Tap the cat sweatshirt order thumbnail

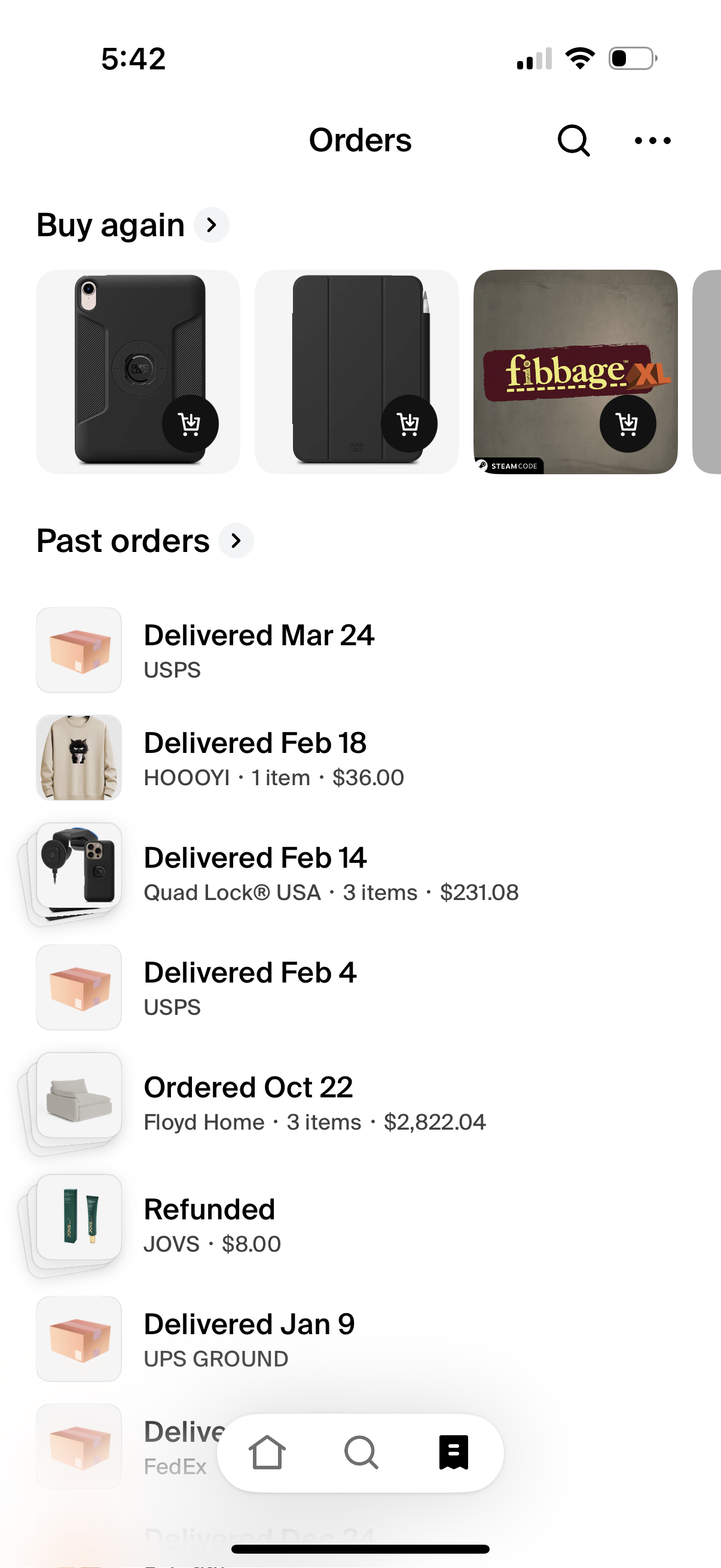coord(79,758)
